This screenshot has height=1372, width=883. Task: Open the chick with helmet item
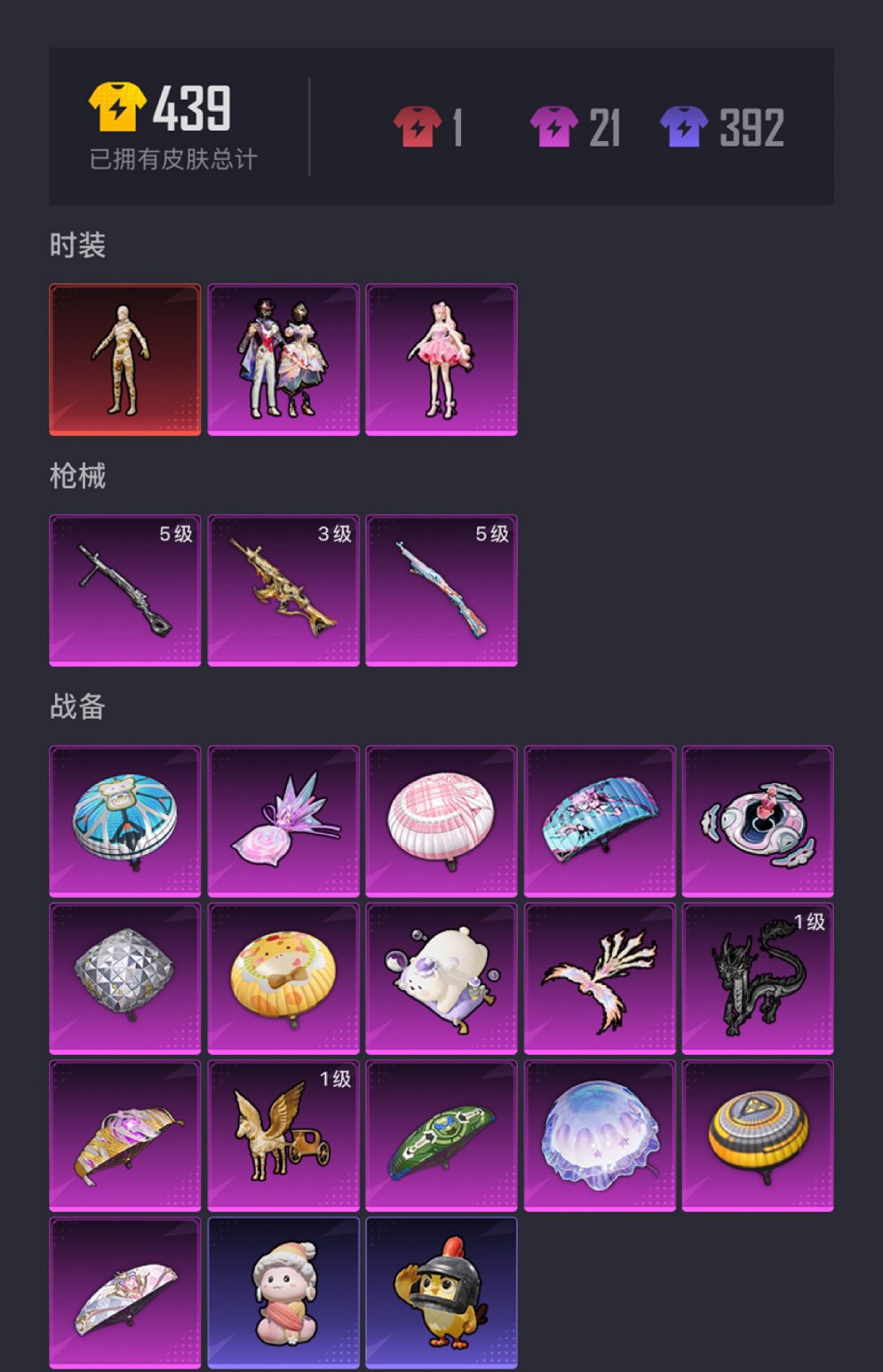pos(441,1293)
